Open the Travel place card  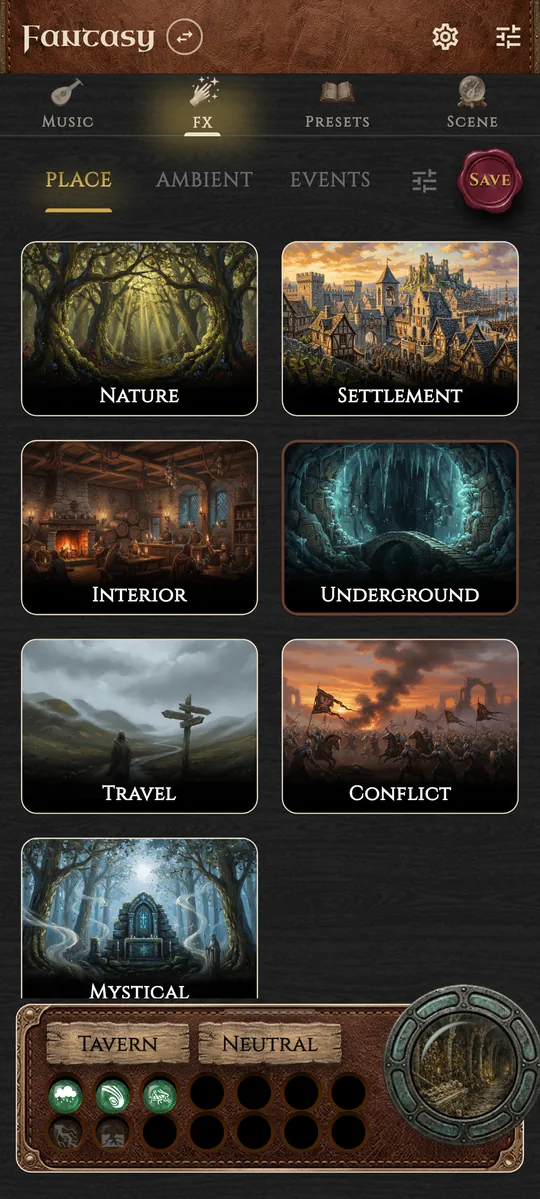(139, 726)
